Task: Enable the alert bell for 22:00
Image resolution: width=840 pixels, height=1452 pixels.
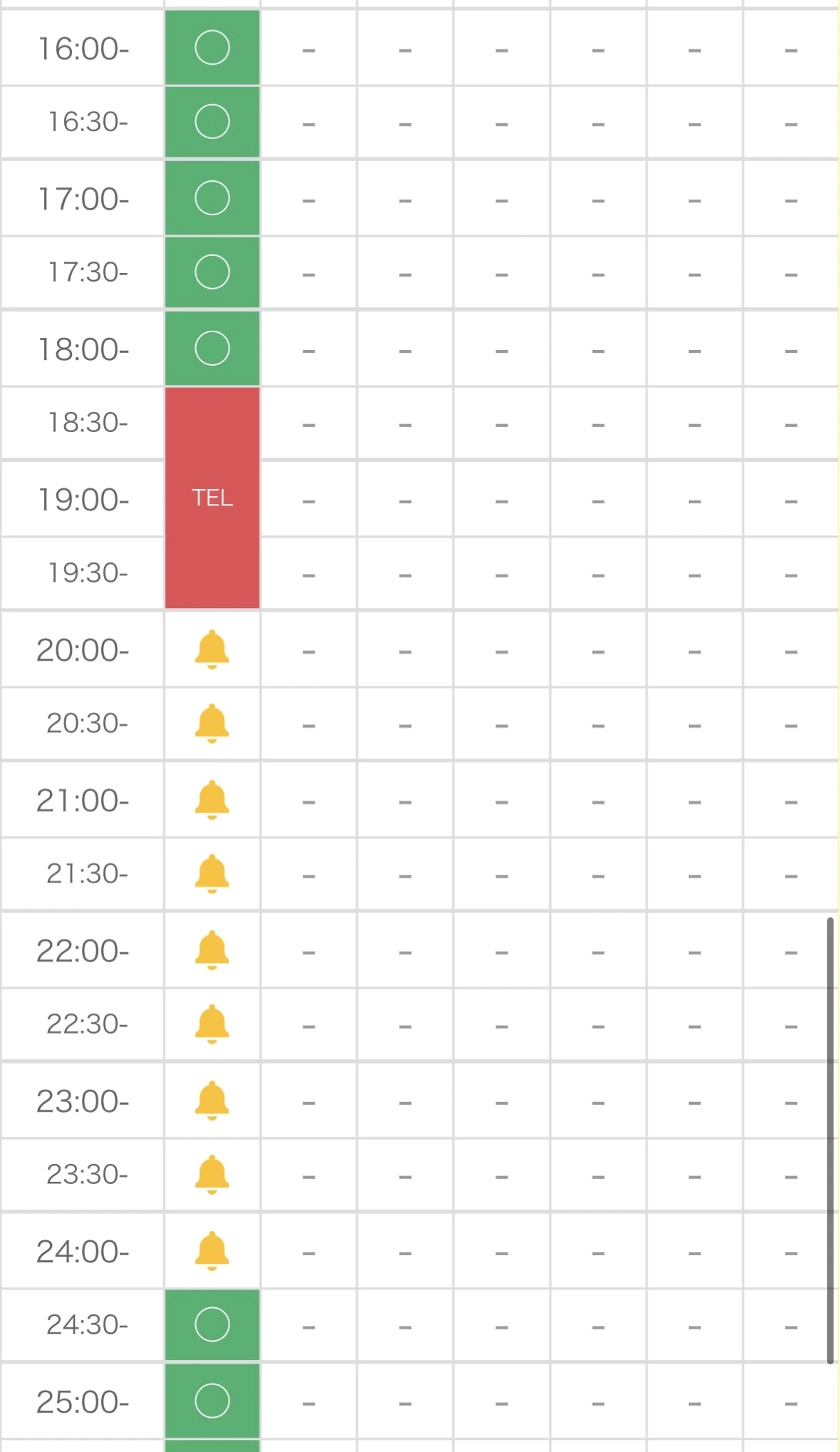Action: 212,950
